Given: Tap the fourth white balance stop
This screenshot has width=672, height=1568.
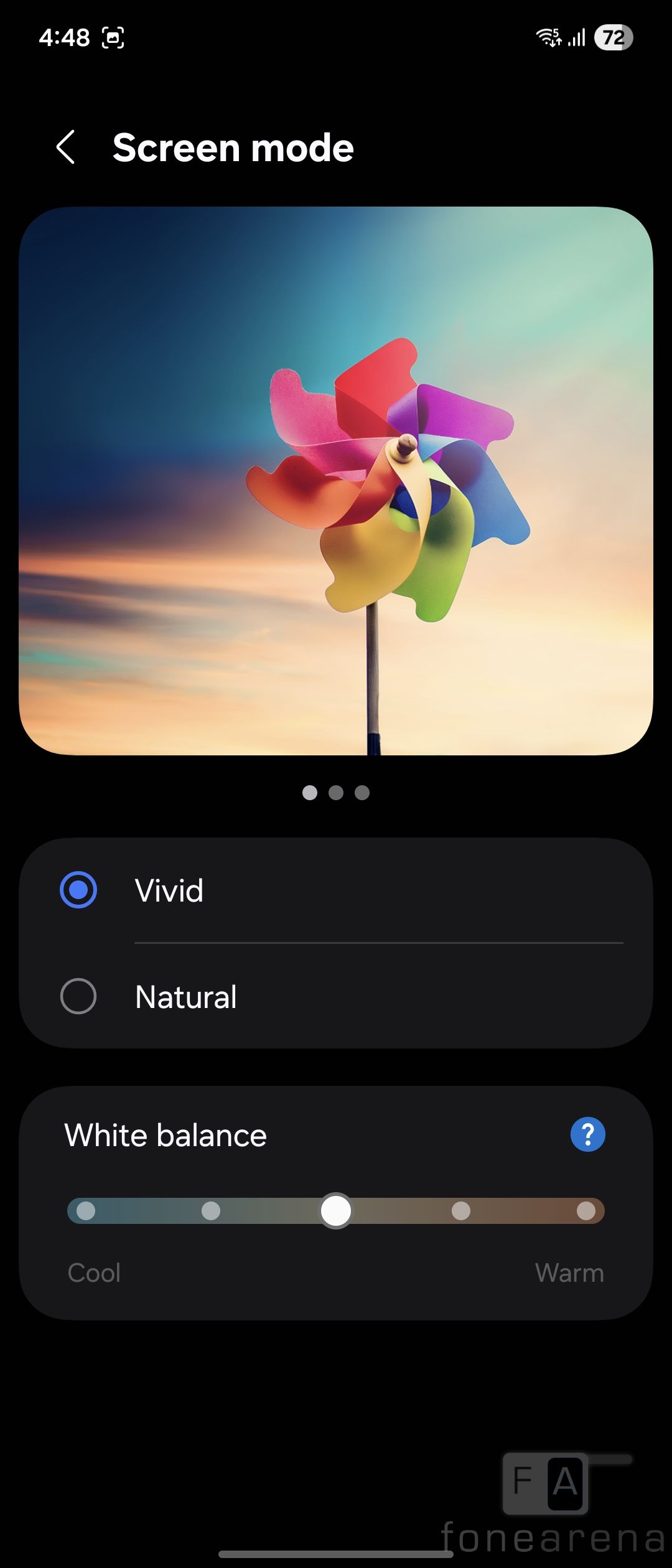Looking at the screenshot, I should (x=461, y=1211).
